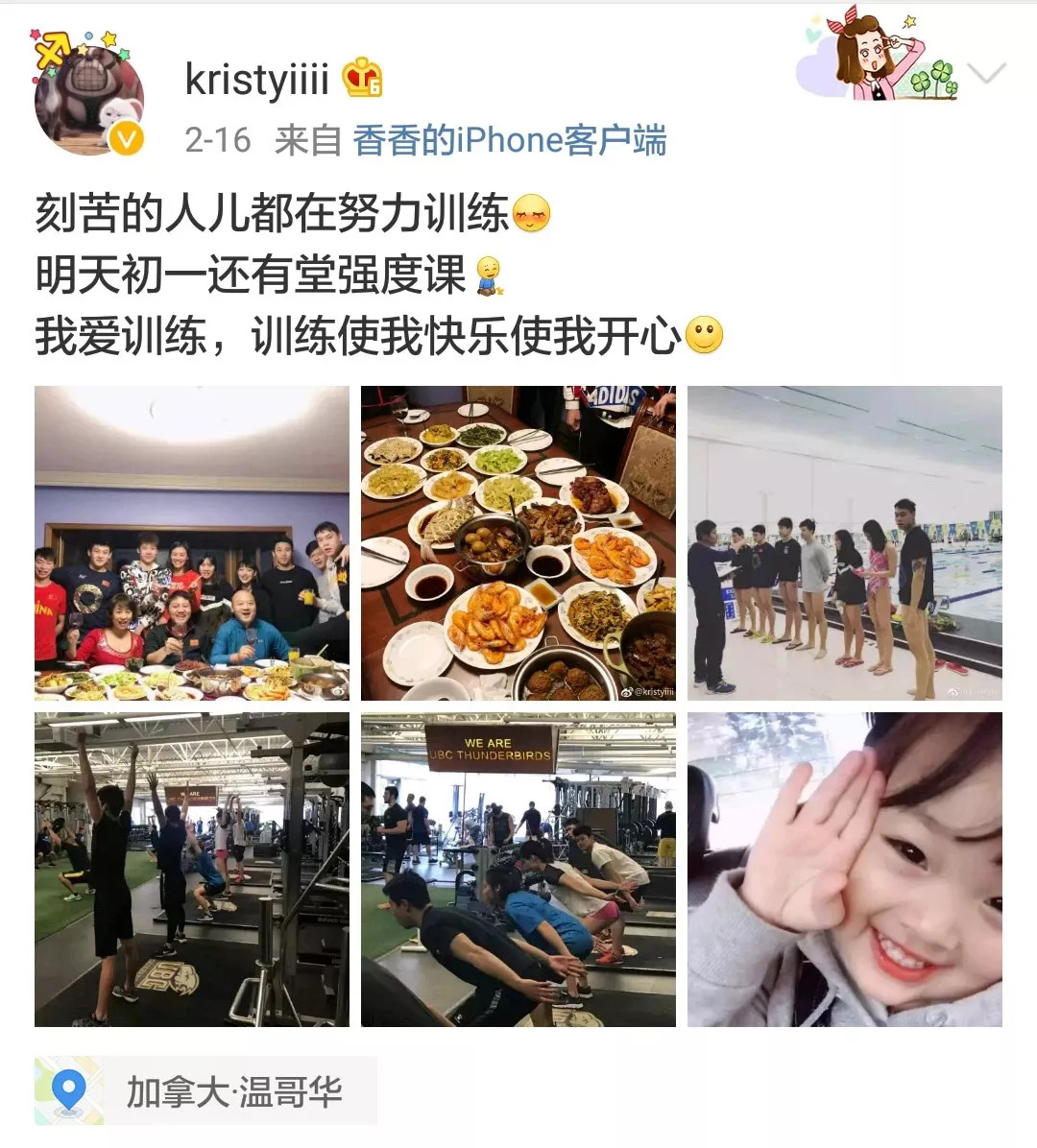Open the photo of food dishes
The image size is (1037, 1148).
pos(518,543)
